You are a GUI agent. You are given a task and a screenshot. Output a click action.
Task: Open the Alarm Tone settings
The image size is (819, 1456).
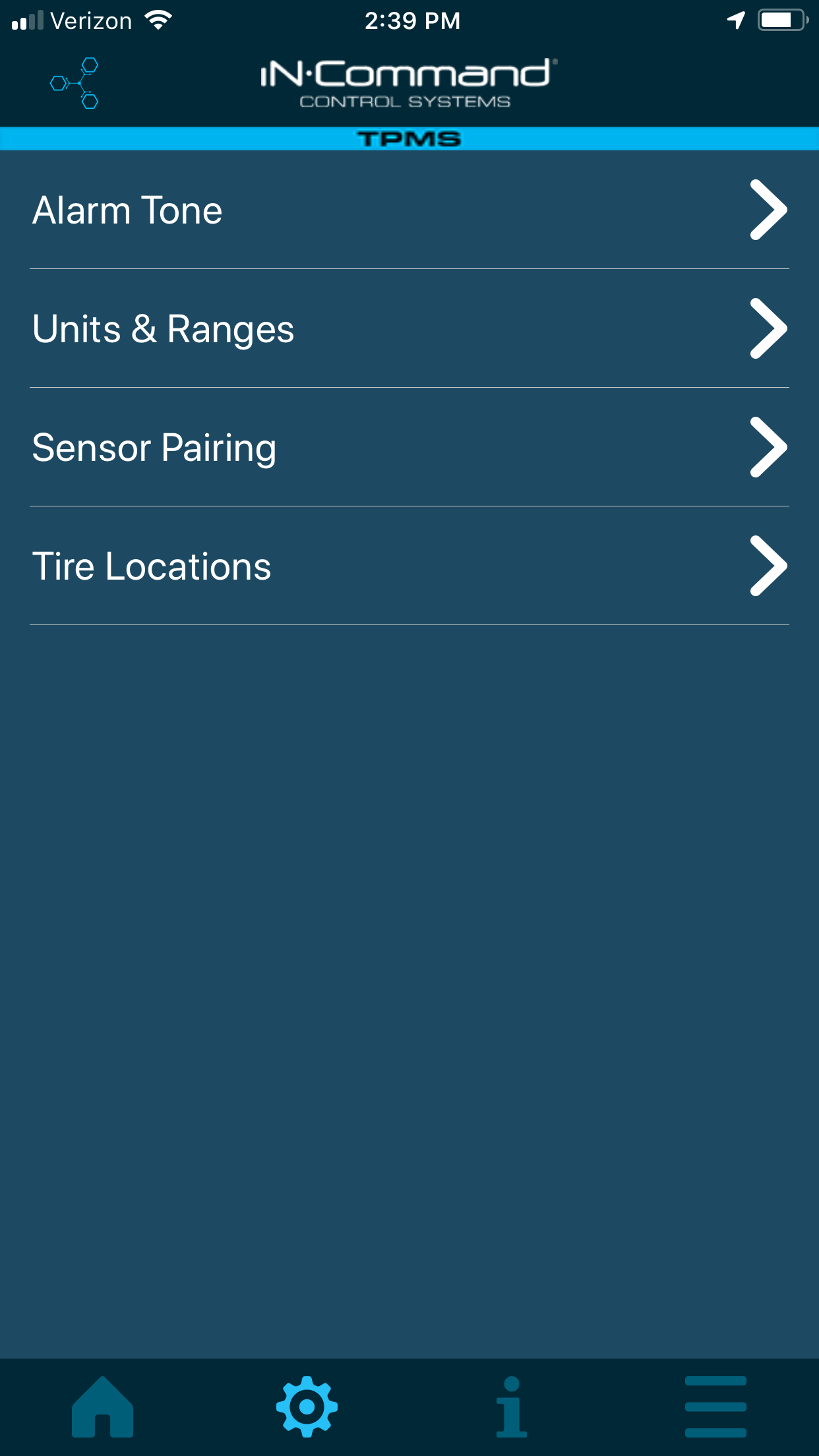(409, 210)
